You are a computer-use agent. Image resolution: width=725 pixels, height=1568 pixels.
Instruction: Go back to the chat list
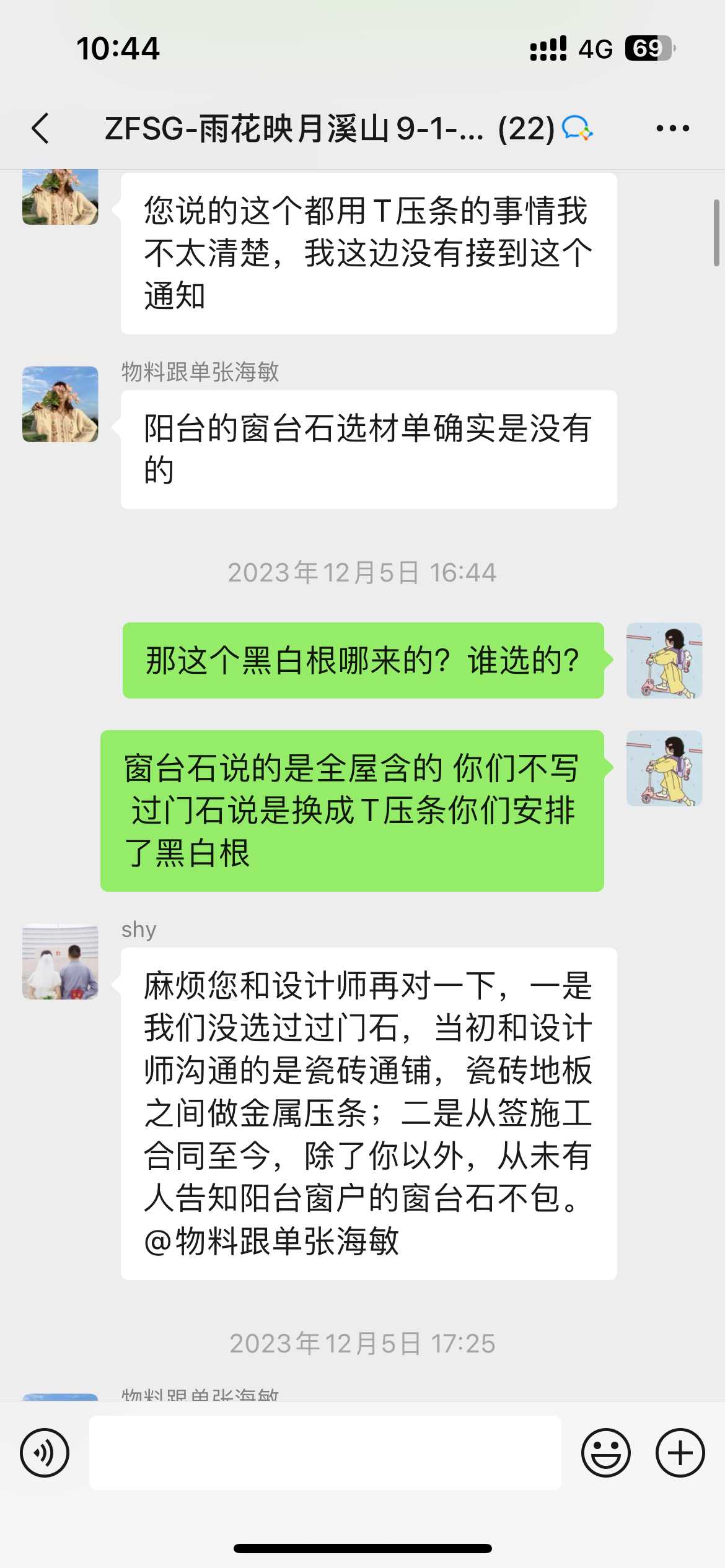41,129
